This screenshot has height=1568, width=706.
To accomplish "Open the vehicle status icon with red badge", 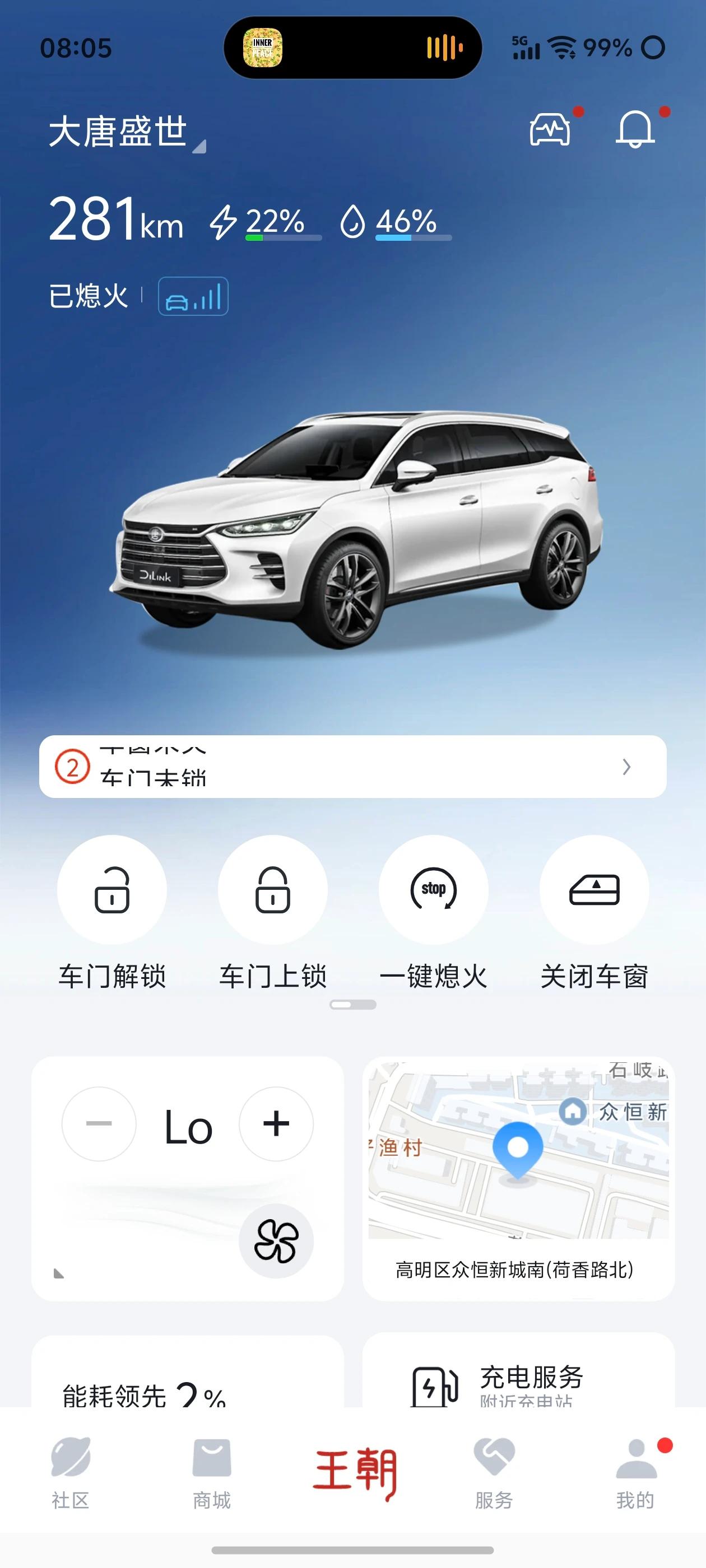I will coord(550,130).
